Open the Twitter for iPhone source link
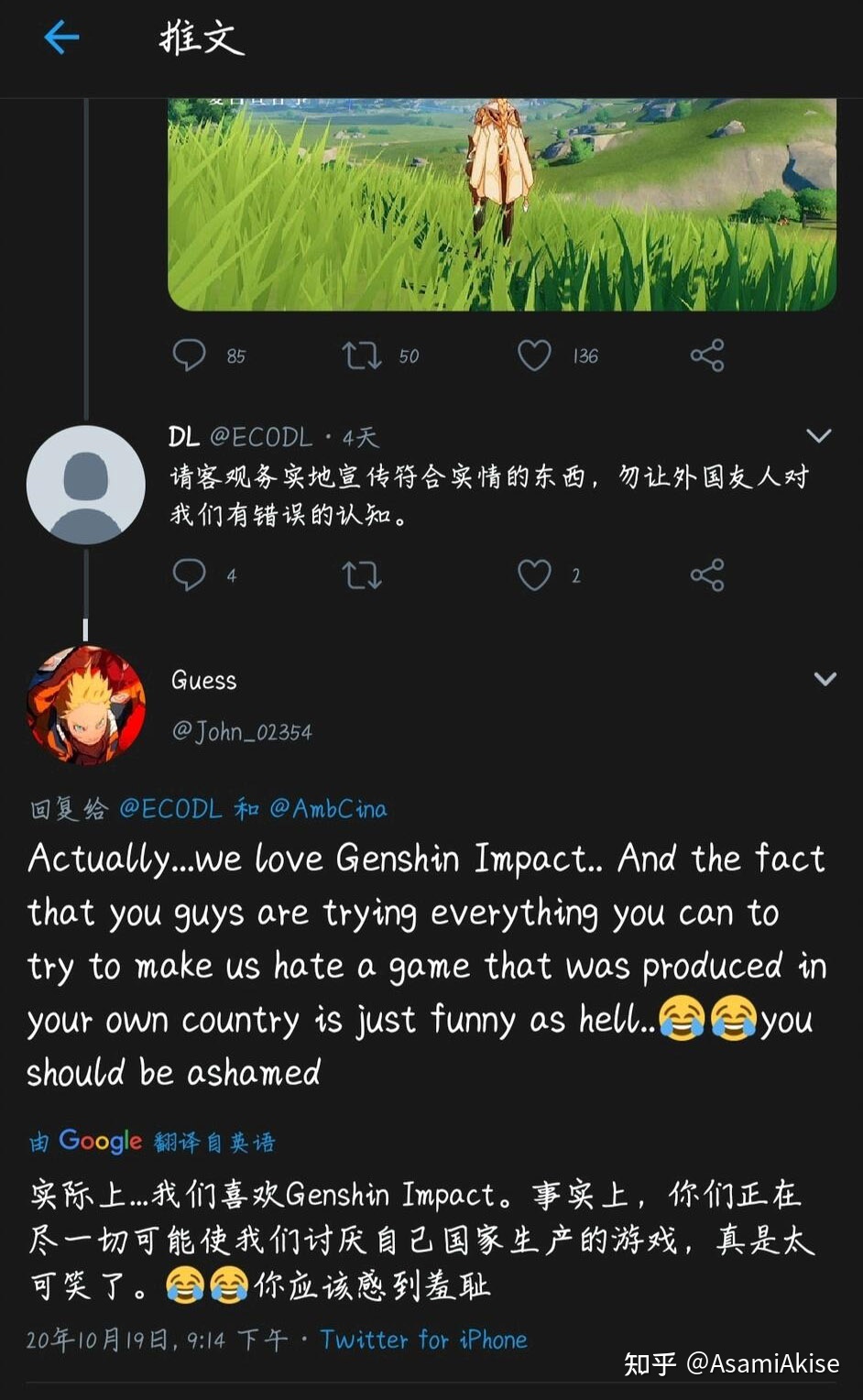 tap(423, 1340)
